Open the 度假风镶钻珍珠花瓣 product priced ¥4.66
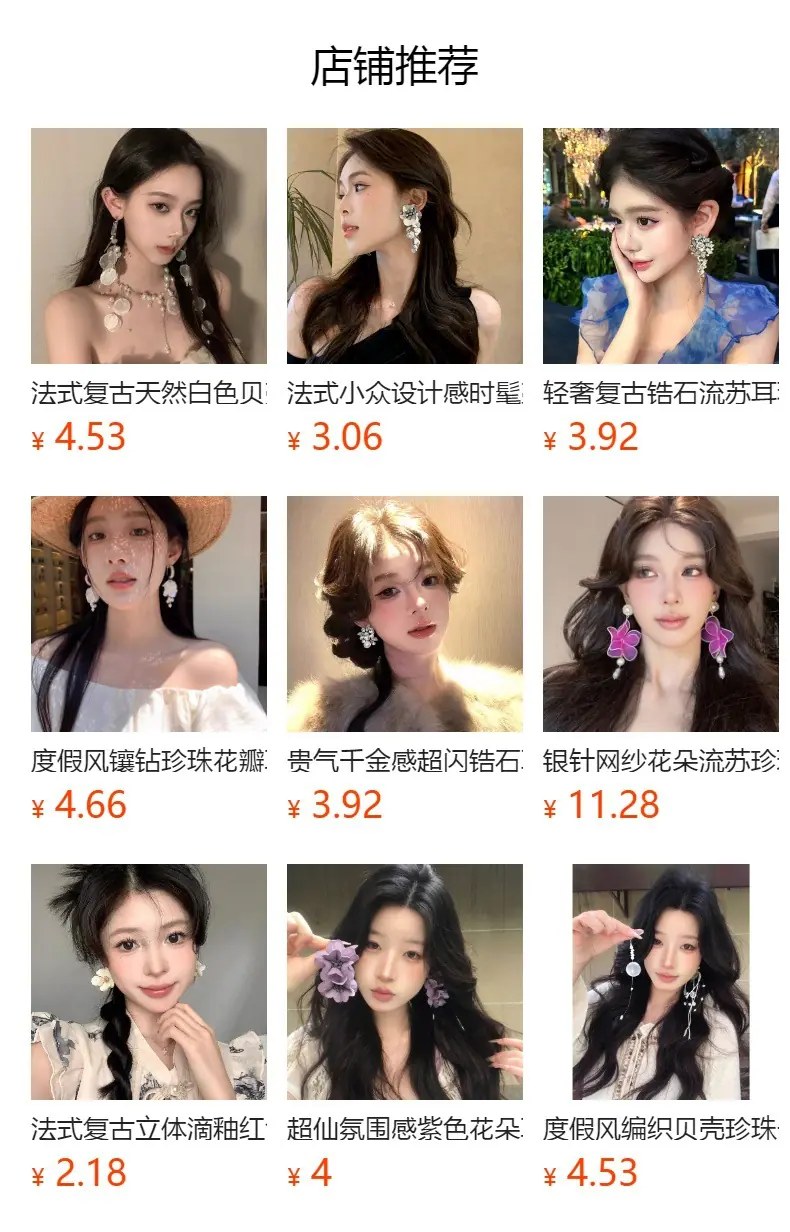 (149, 659)
